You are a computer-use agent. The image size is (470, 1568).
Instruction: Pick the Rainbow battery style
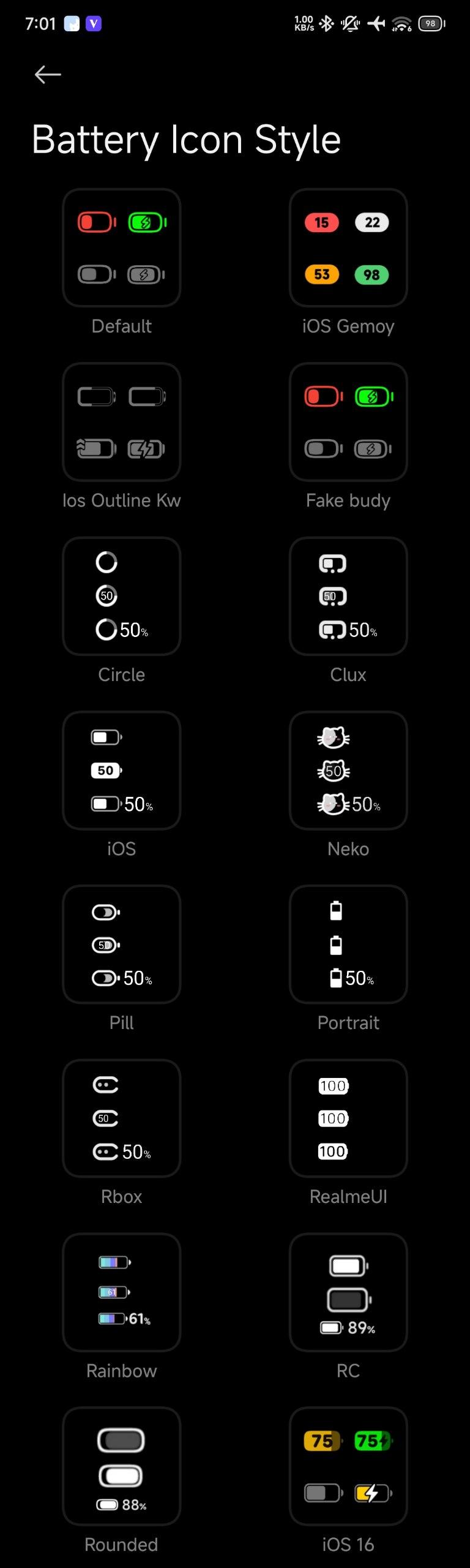click(x=122, y=1292)
